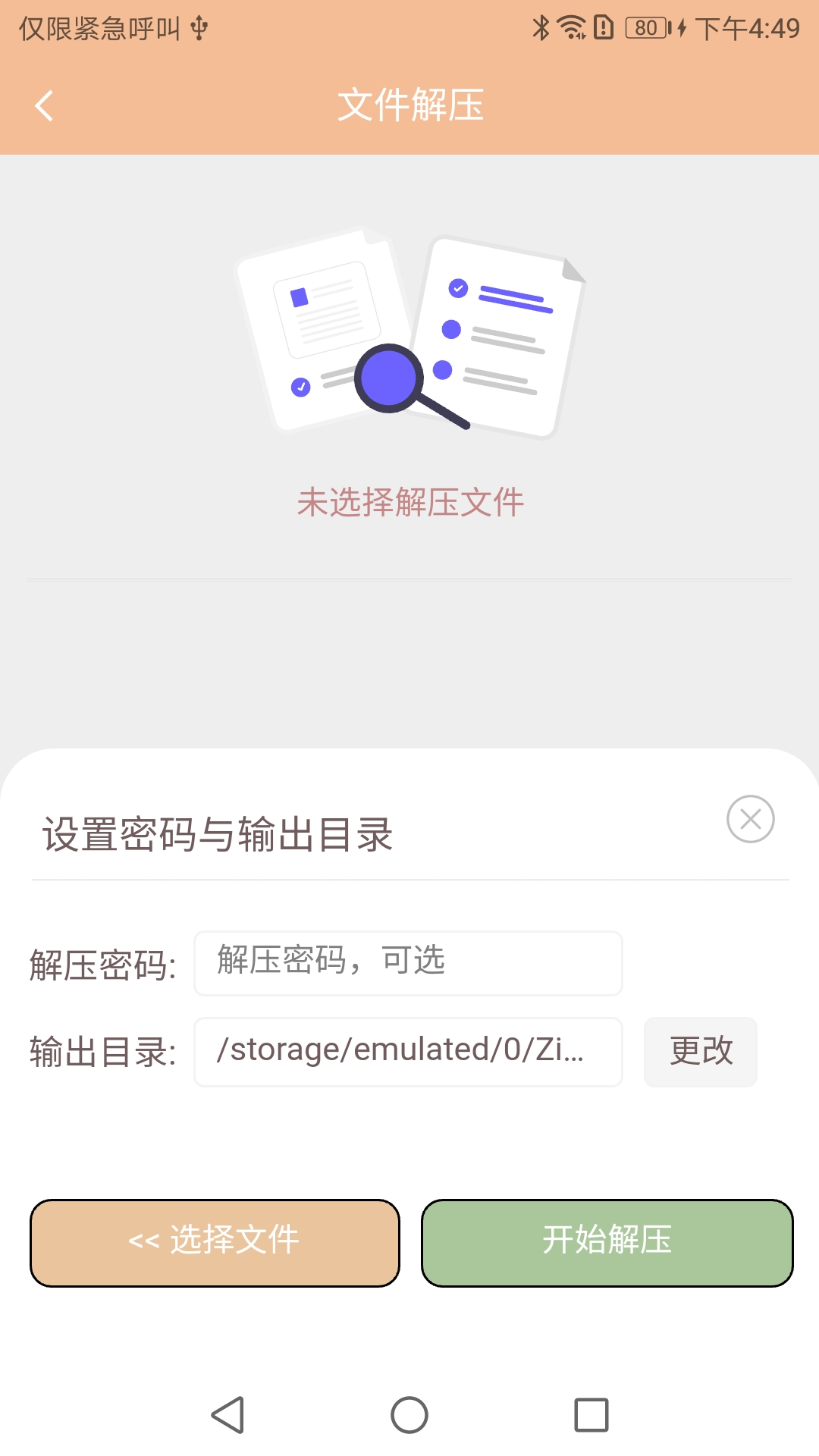Click 更改 to change the output directory
This screenshot has height=1456, width=819.
(700, 1051)
